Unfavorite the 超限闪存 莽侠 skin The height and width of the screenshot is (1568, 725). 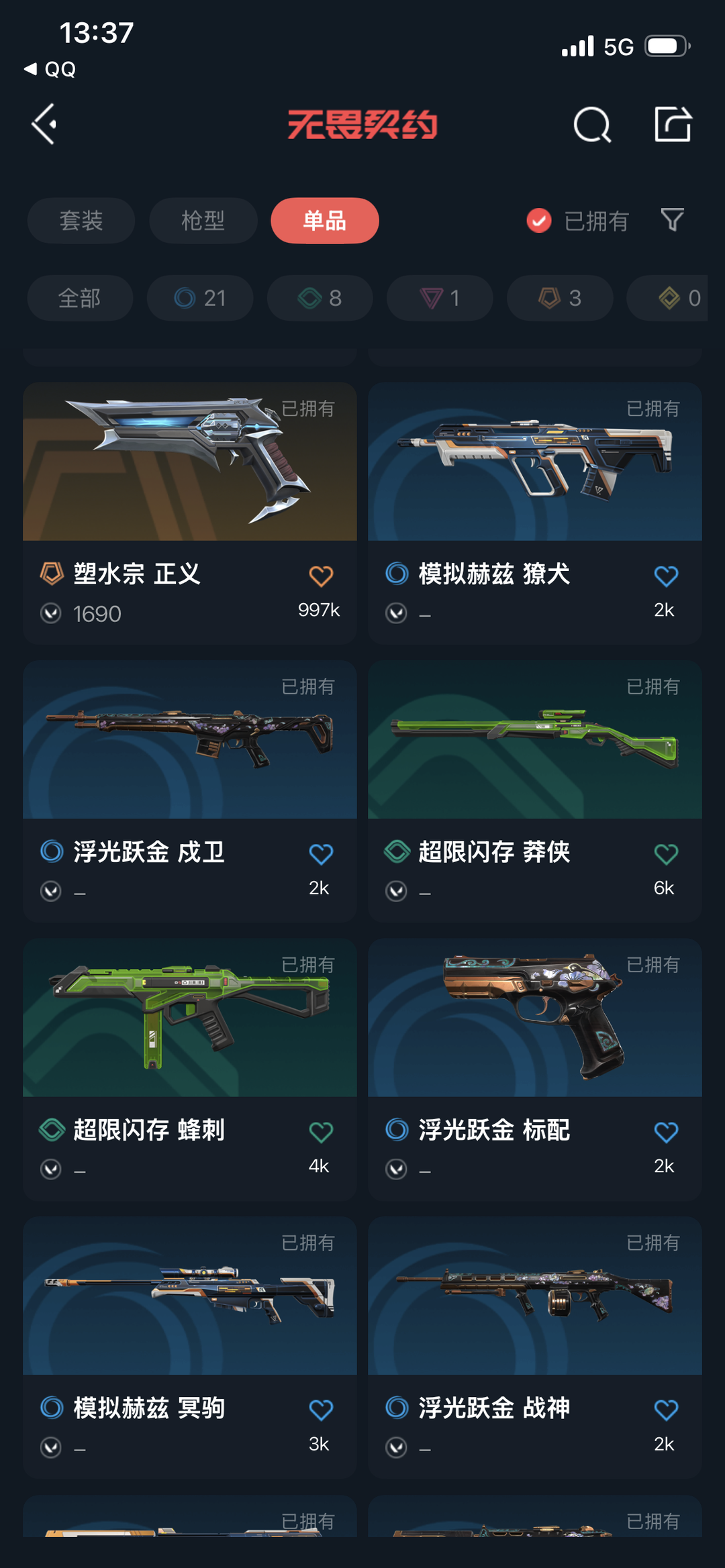click(x=666, y=853)
